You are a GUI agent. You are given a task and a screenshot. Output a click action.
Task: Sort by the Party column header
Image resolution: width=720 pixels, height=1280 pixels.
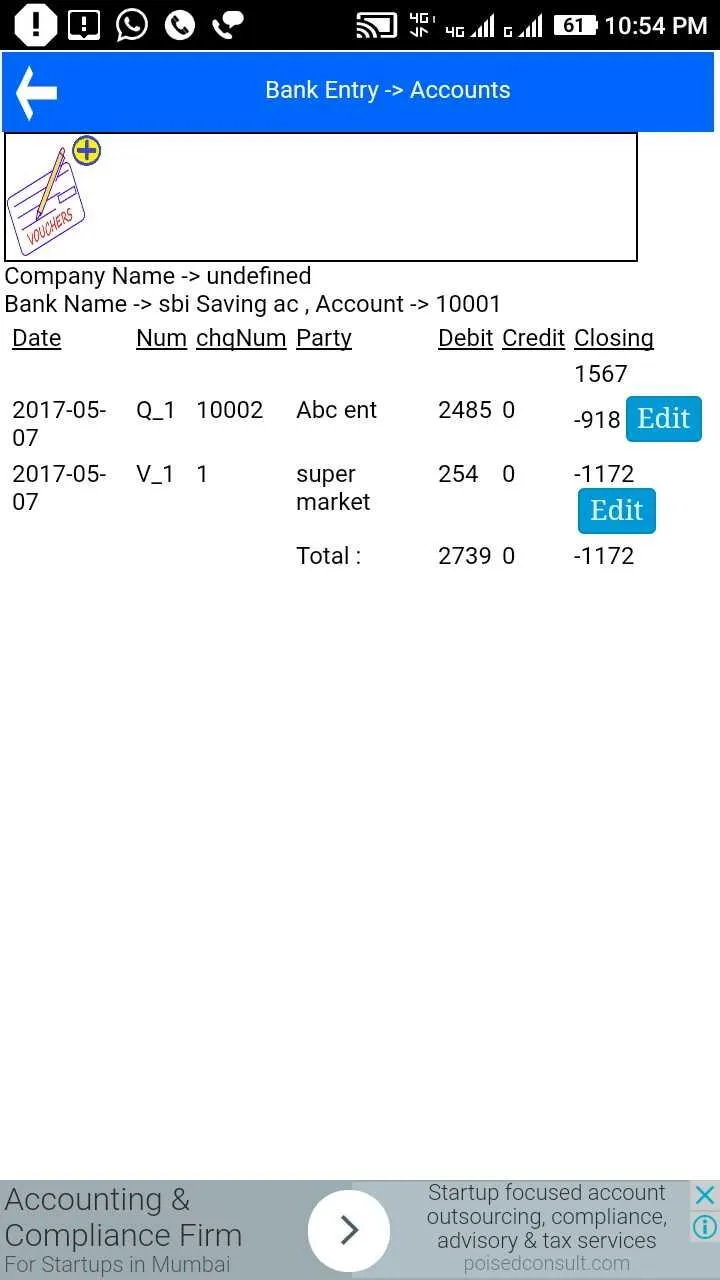[323, 338]
